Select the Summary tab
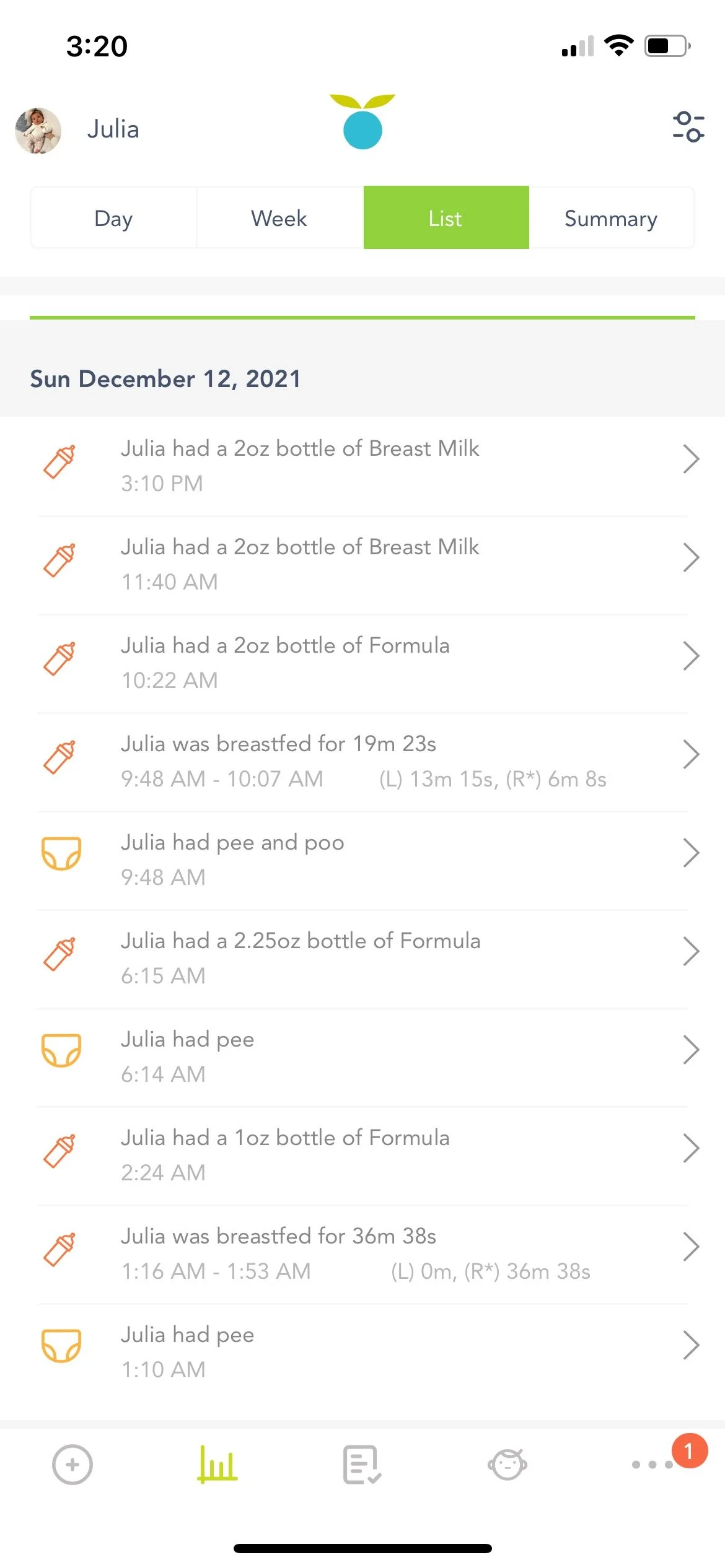The image size is (725, 1568). coord(611,218)
